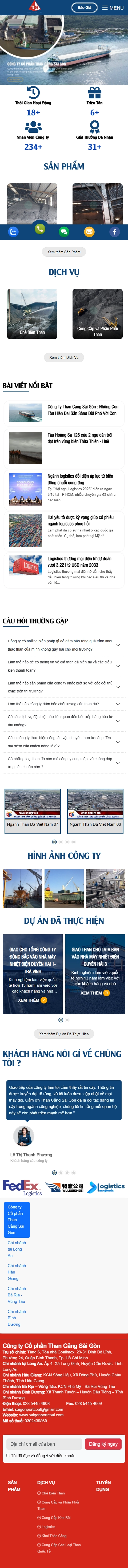
Task: Open the Facebook icon in floating bar
Action: click(x=114, y=232)
